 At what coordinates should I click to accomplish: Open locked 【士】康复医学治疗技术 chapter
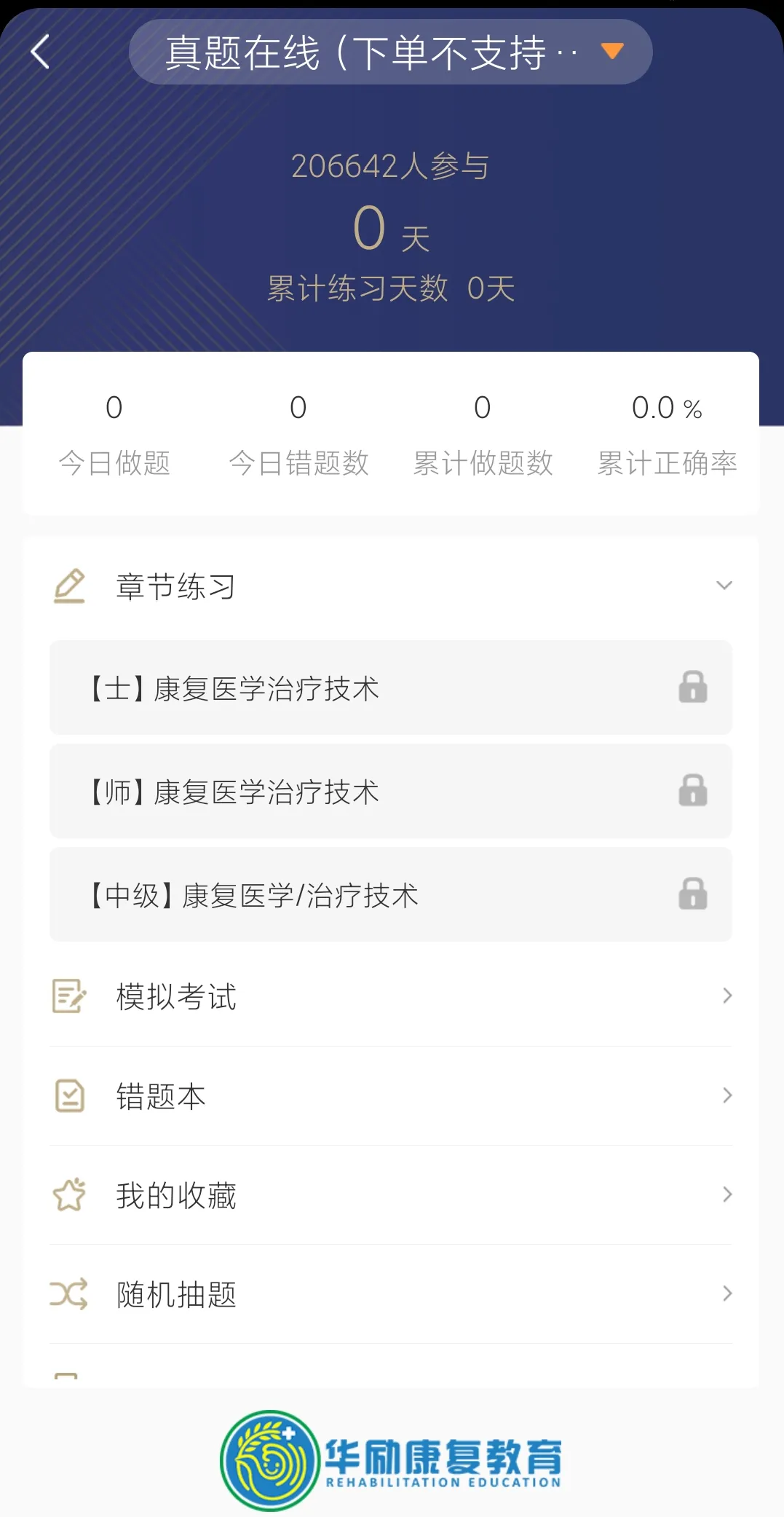click(x=390, y=687)
